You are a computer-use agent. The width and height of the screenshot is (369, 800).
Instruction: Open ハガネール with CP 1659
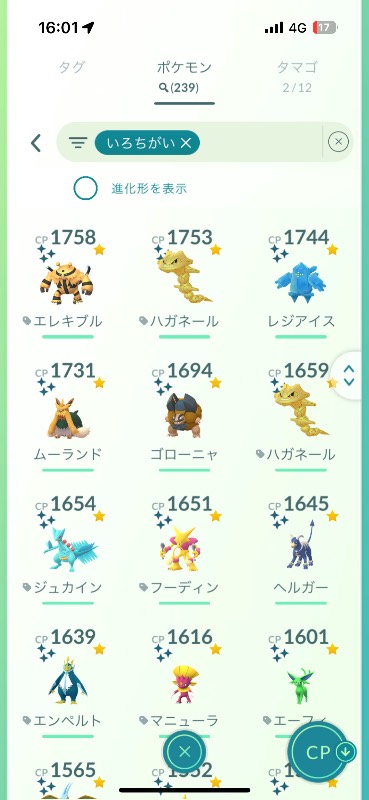pos(301,414)
